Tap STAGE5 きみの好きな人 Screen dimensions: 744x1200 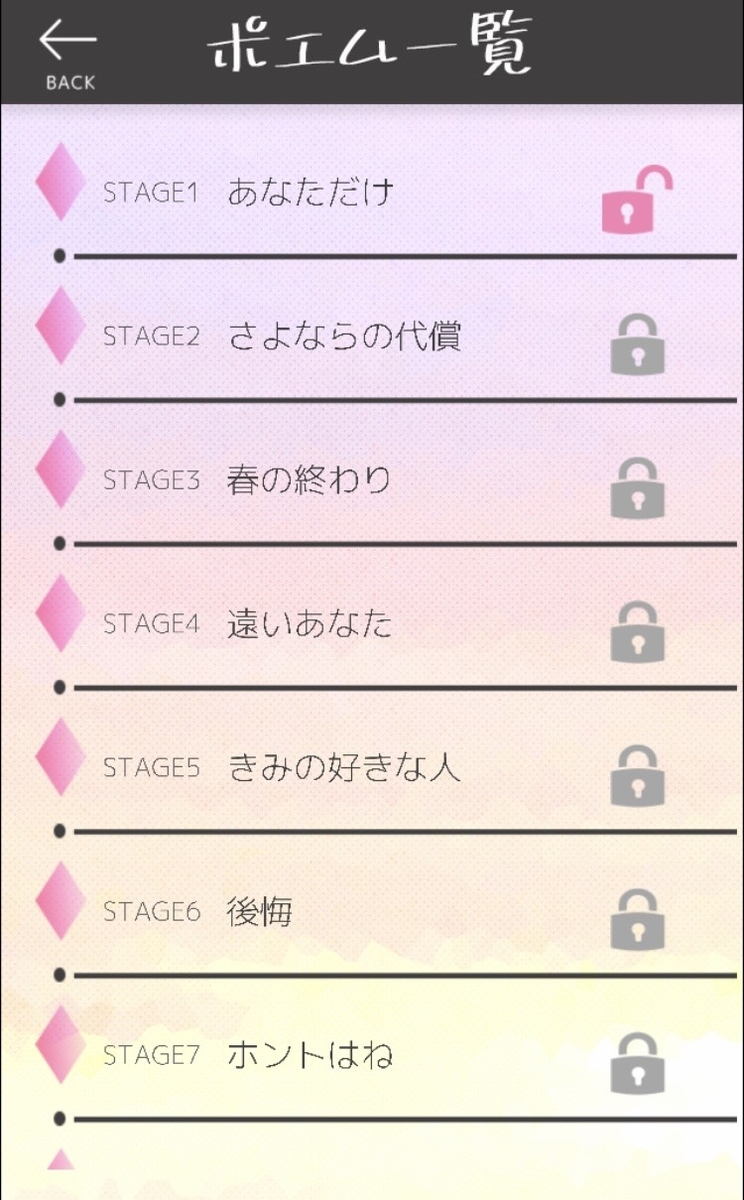point(343,768)
